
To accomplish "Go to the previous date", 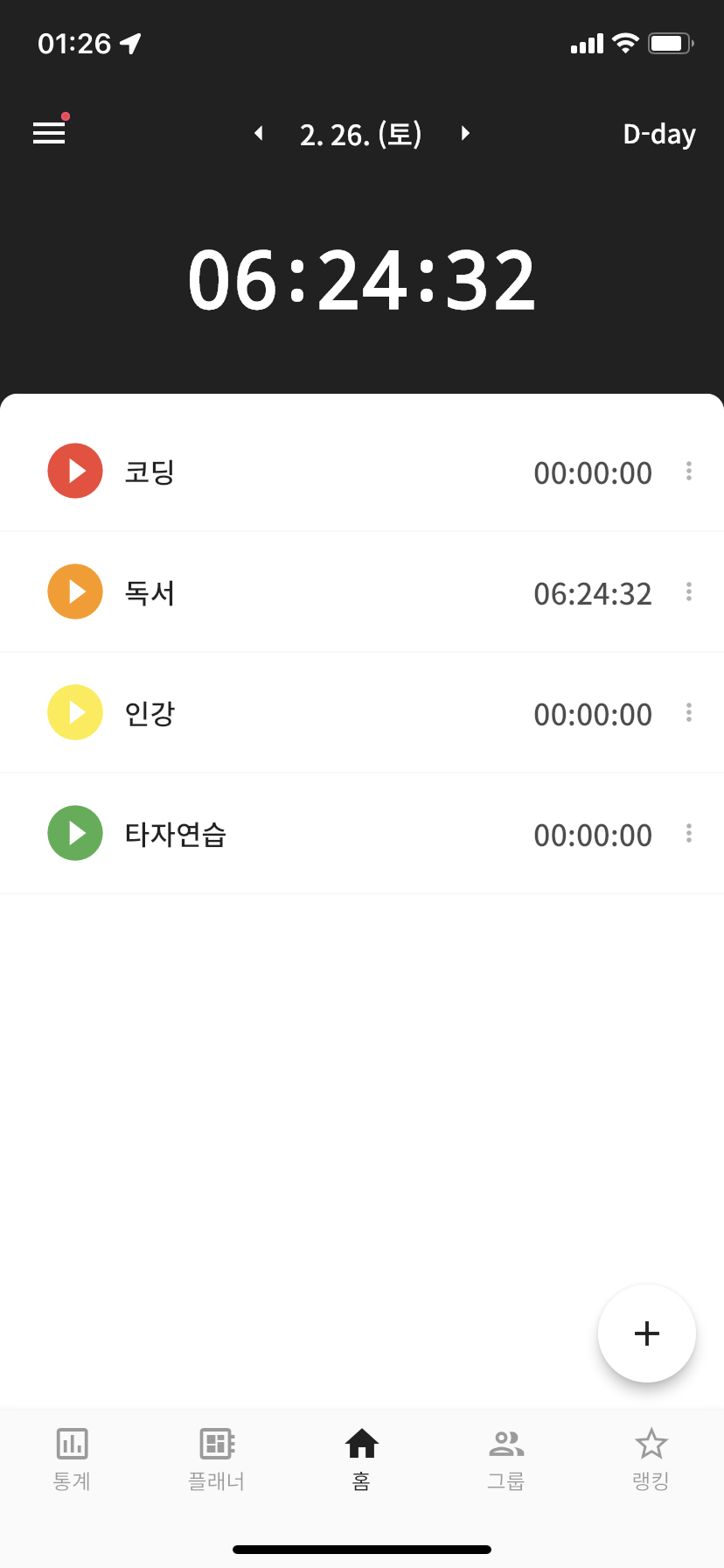I will point(259,133).
